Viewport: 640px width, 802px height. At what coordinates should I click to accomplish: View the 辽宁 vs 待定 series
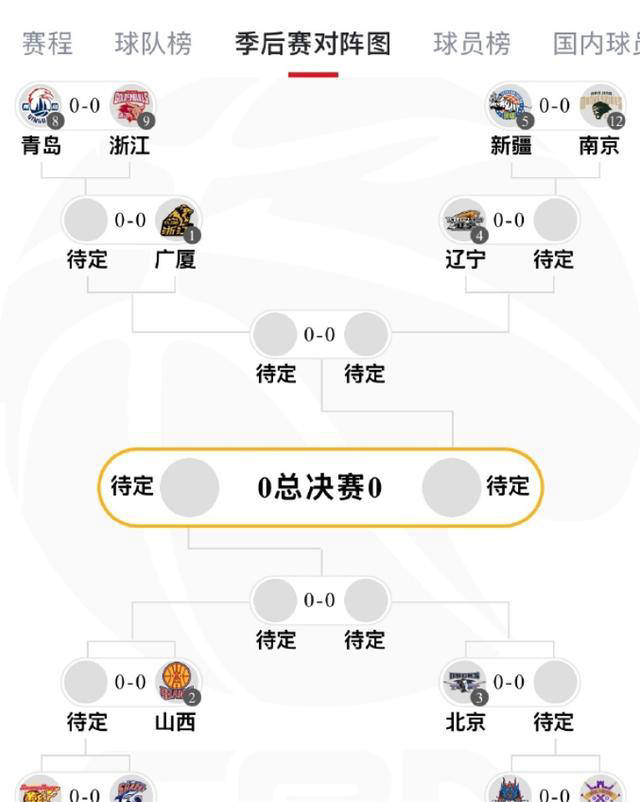tap(510, 220)
